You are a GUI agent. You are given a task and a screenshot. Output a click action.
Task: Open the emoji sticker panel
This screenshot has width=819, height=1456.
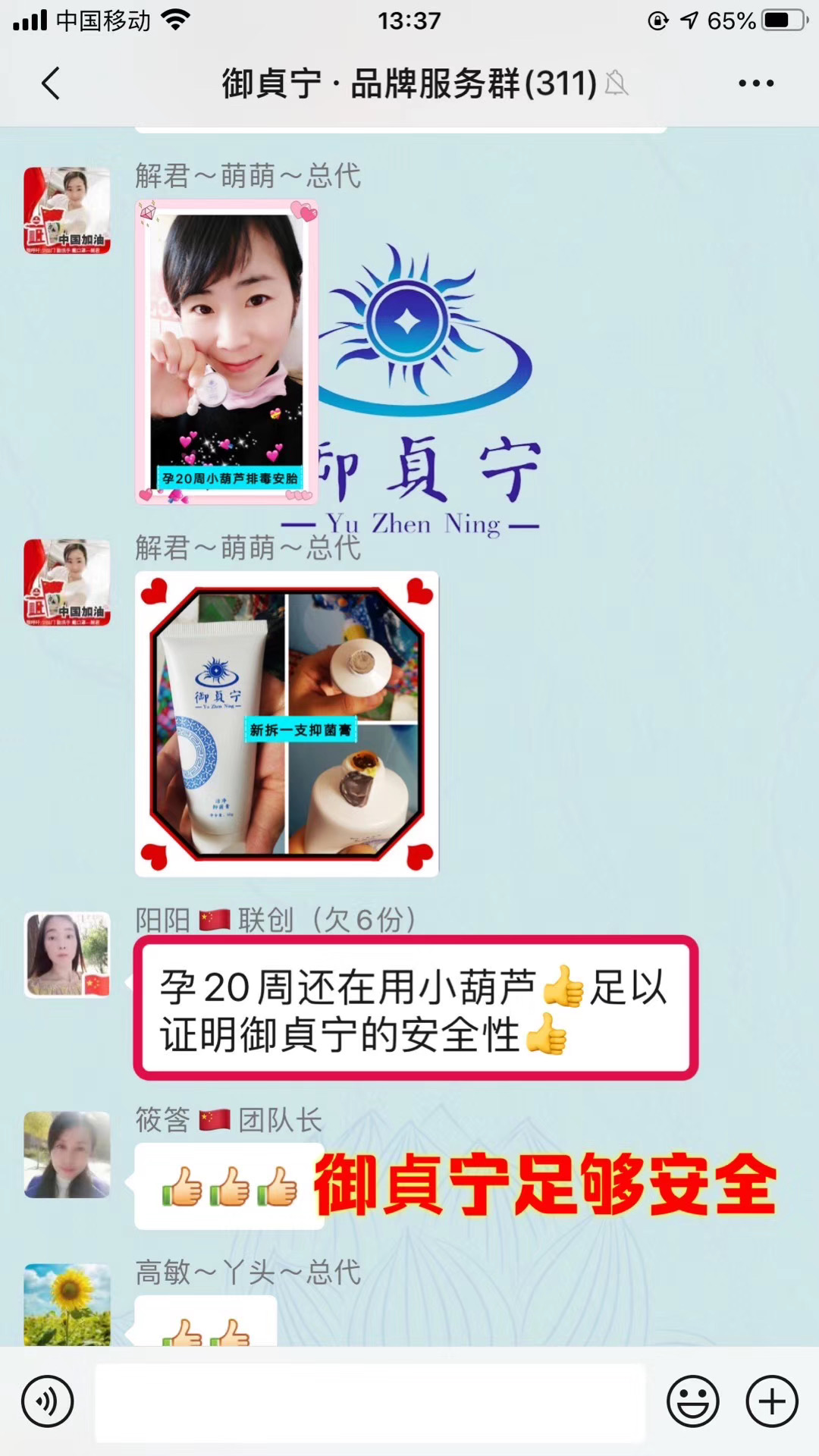pyautogui.click(x=692, y=1401)
